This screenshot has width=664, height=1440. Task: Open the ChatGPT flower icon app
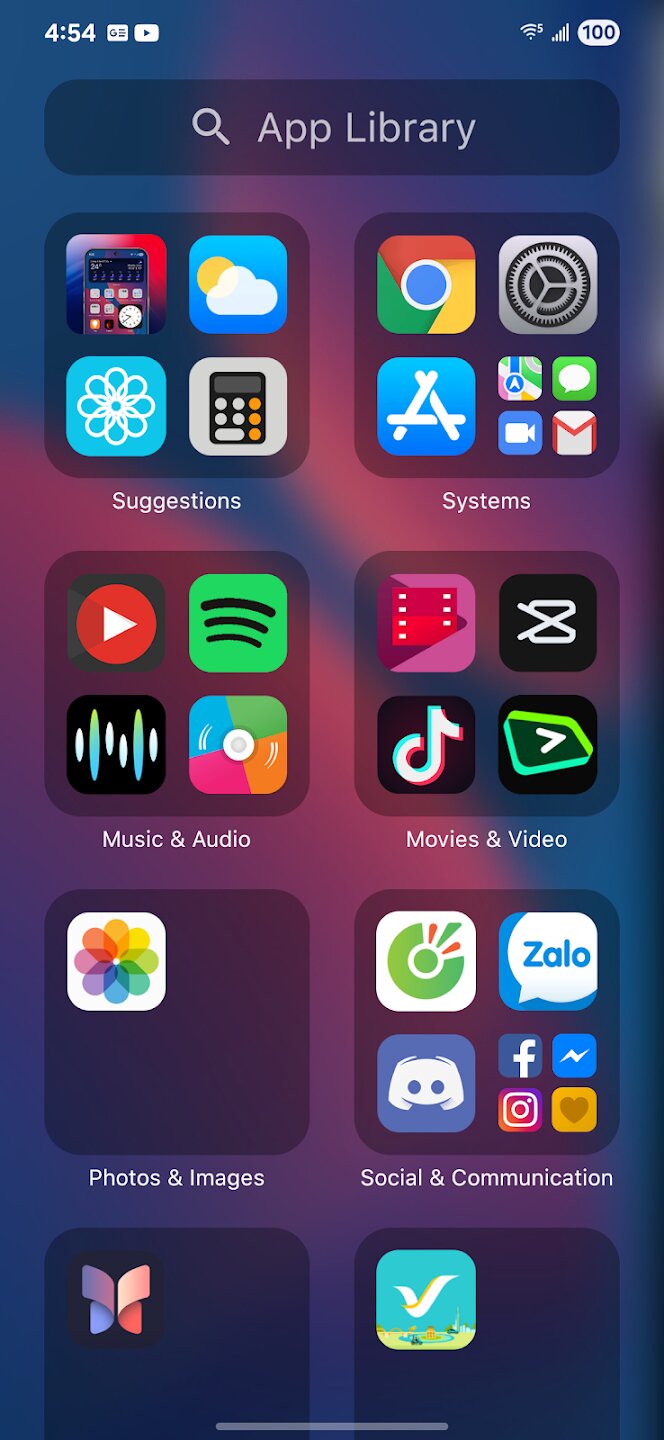pos(116,406)
